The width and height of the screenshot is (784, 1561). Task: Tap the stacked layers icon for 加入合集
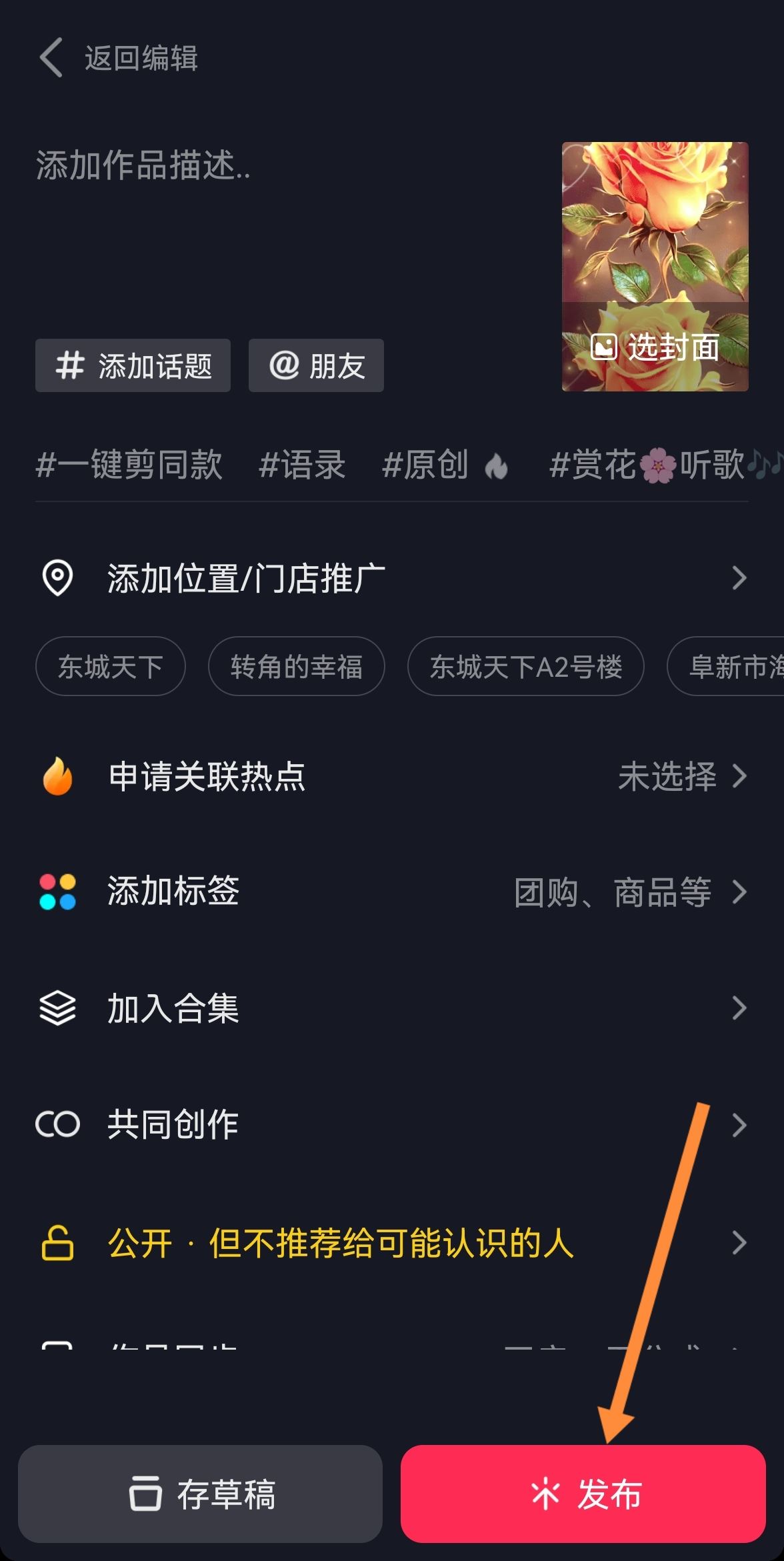coord(59,1009)
